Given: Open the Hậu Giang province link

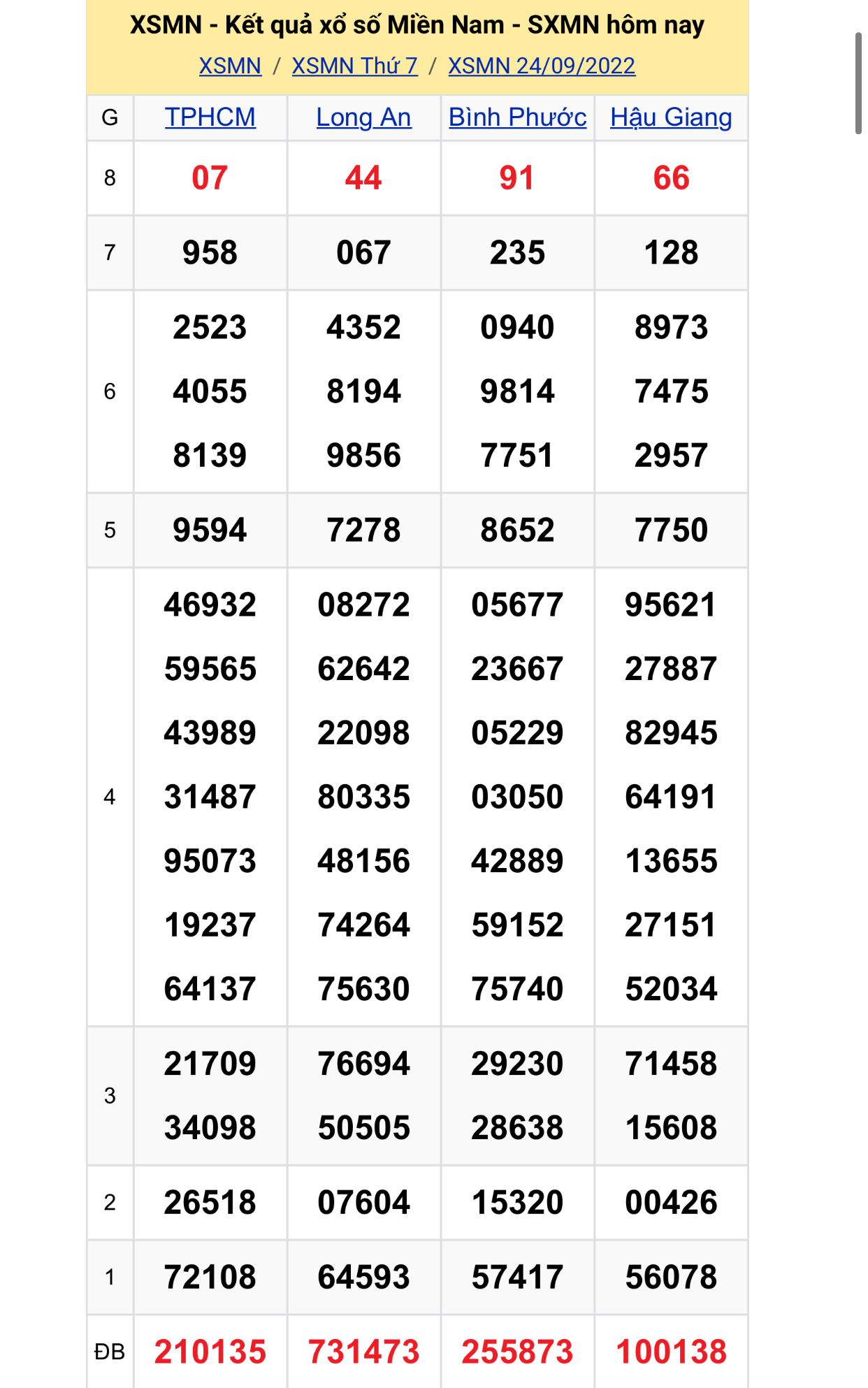Looking at the screenshot, I should [x=671, y=117].
